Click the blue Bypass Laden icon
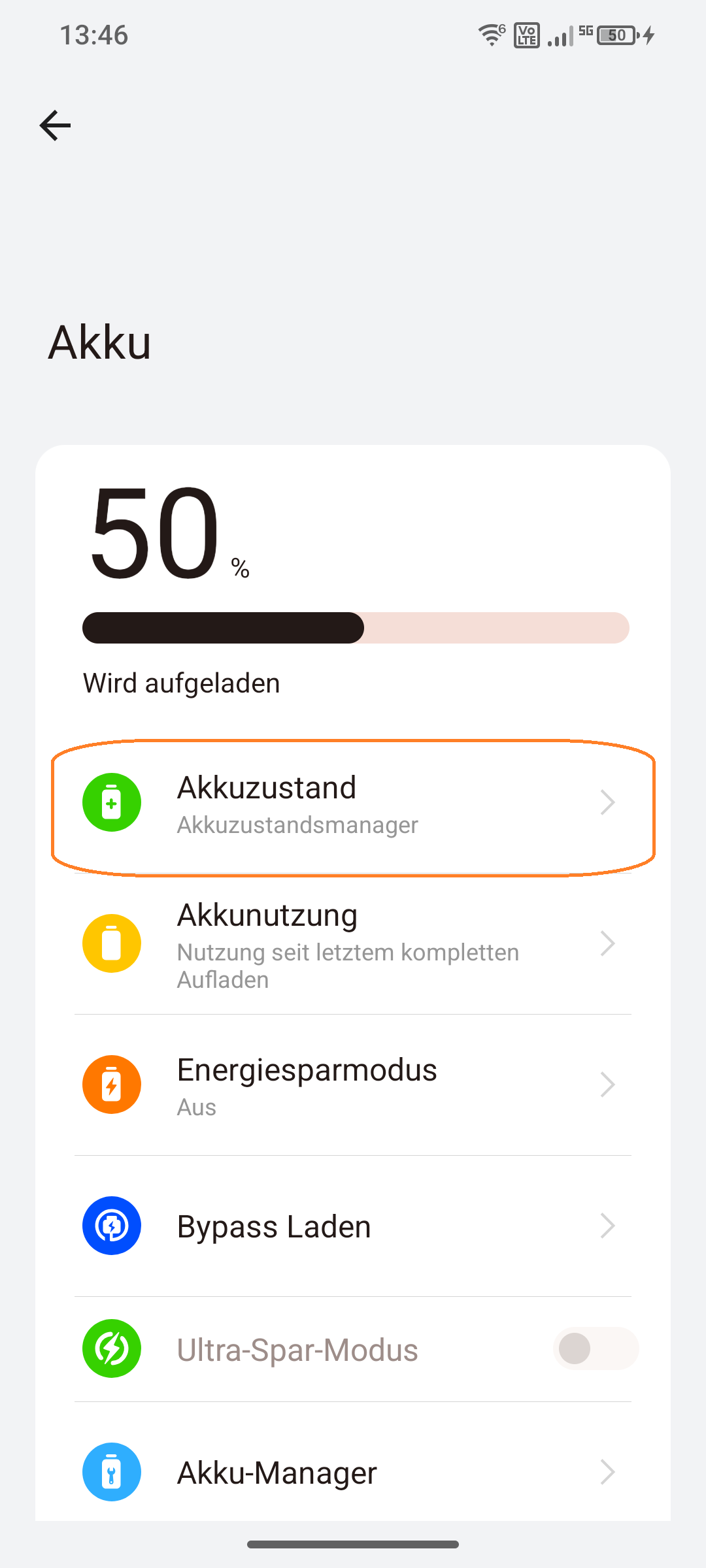 (111, 1226)
